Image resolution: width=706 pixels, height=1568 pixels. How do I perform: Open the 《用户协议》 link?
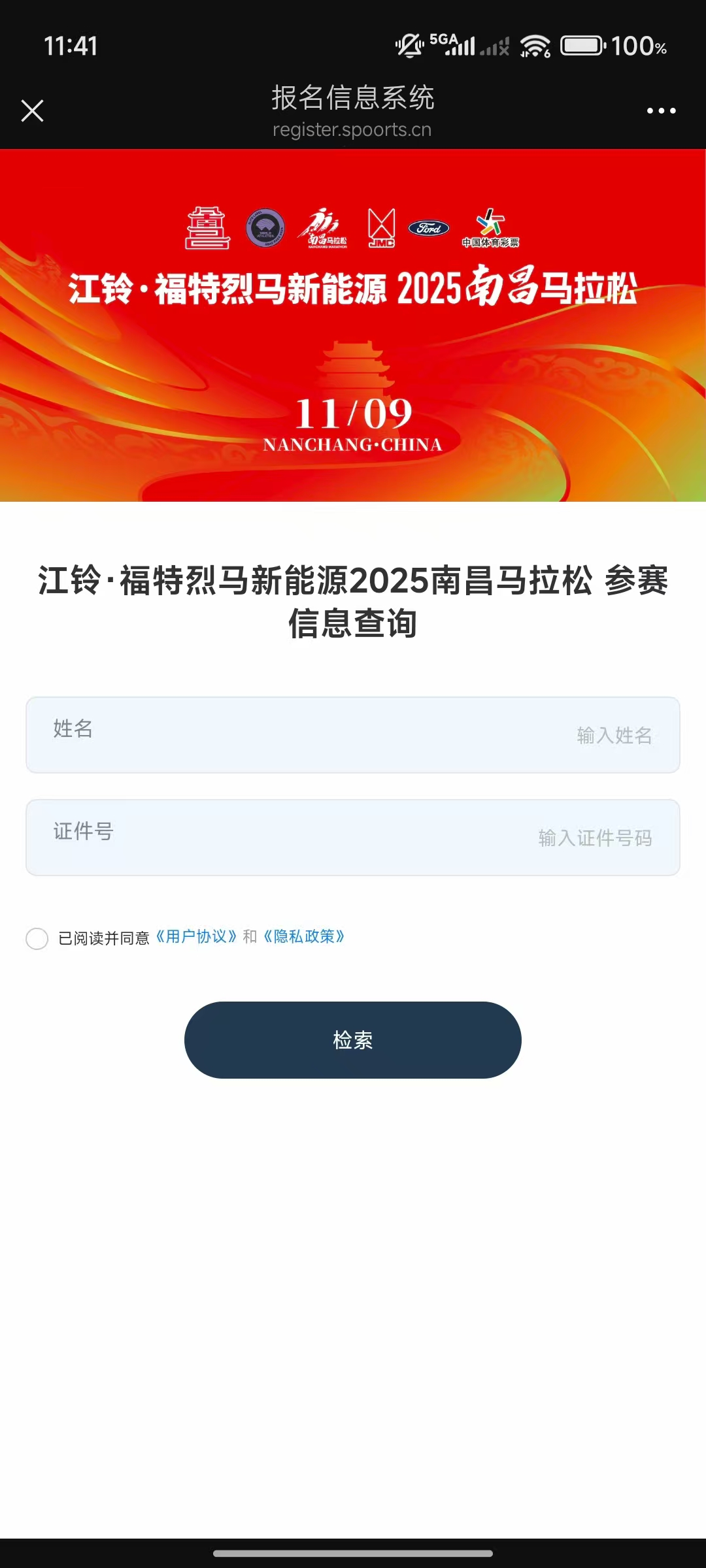(196, 937)
